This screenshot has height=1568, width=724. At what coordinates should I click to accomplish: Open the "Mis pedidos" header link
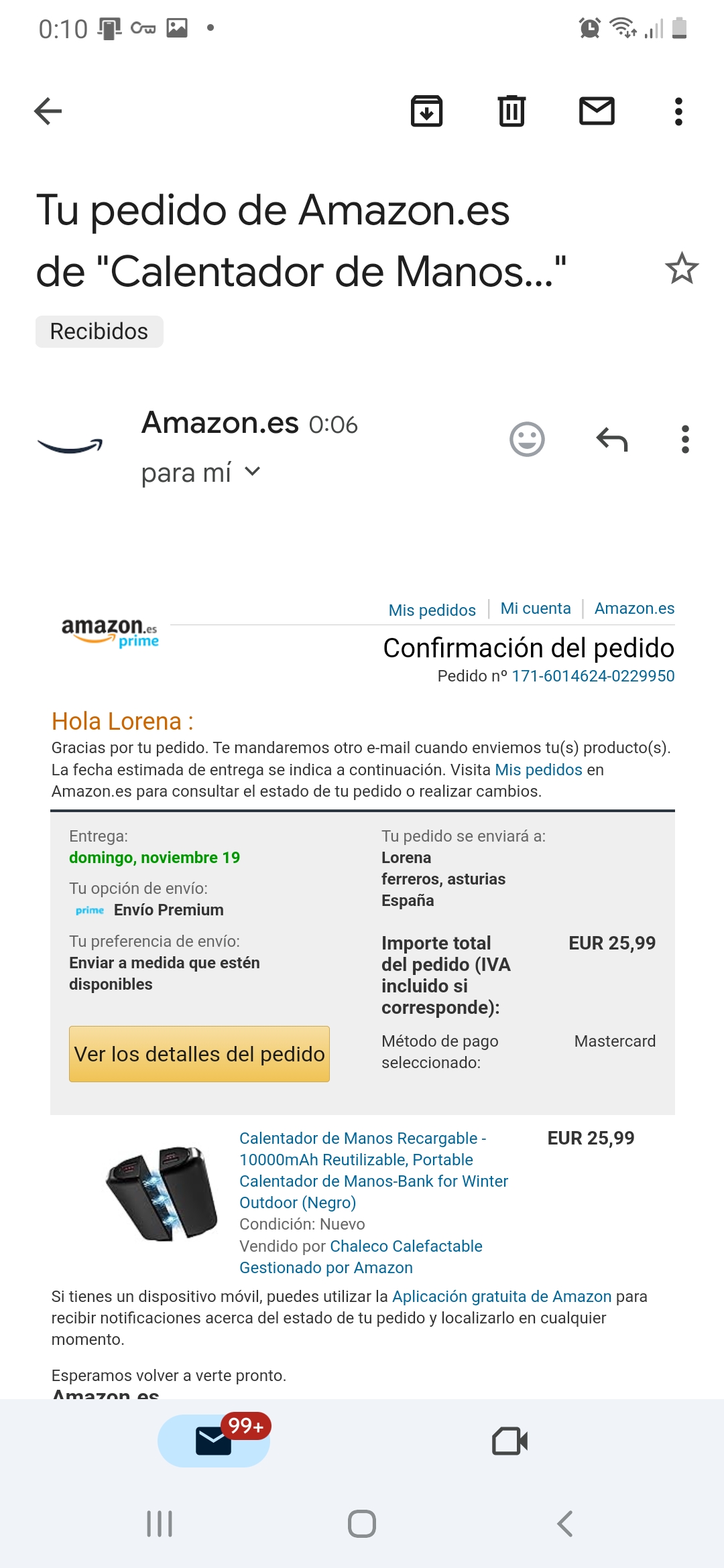point(432,610)
